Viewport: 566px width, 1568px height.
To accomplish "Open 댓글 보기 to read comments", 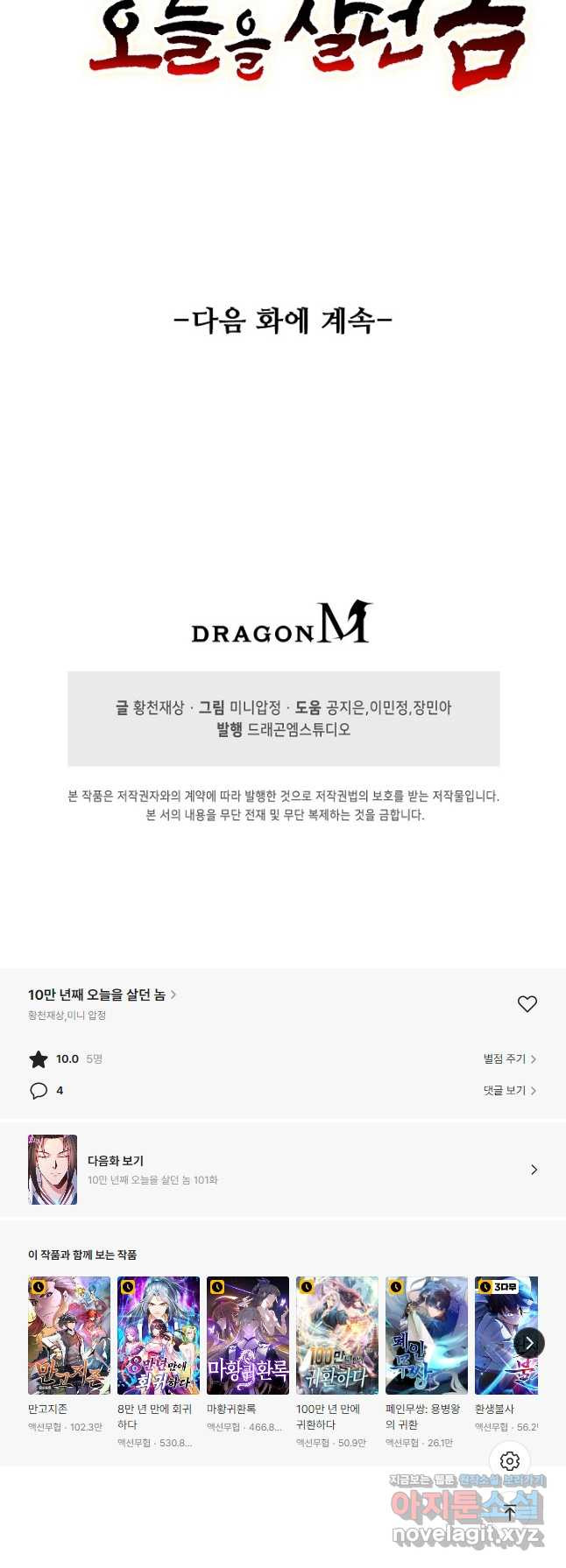I will click(x=509, y=1090).
